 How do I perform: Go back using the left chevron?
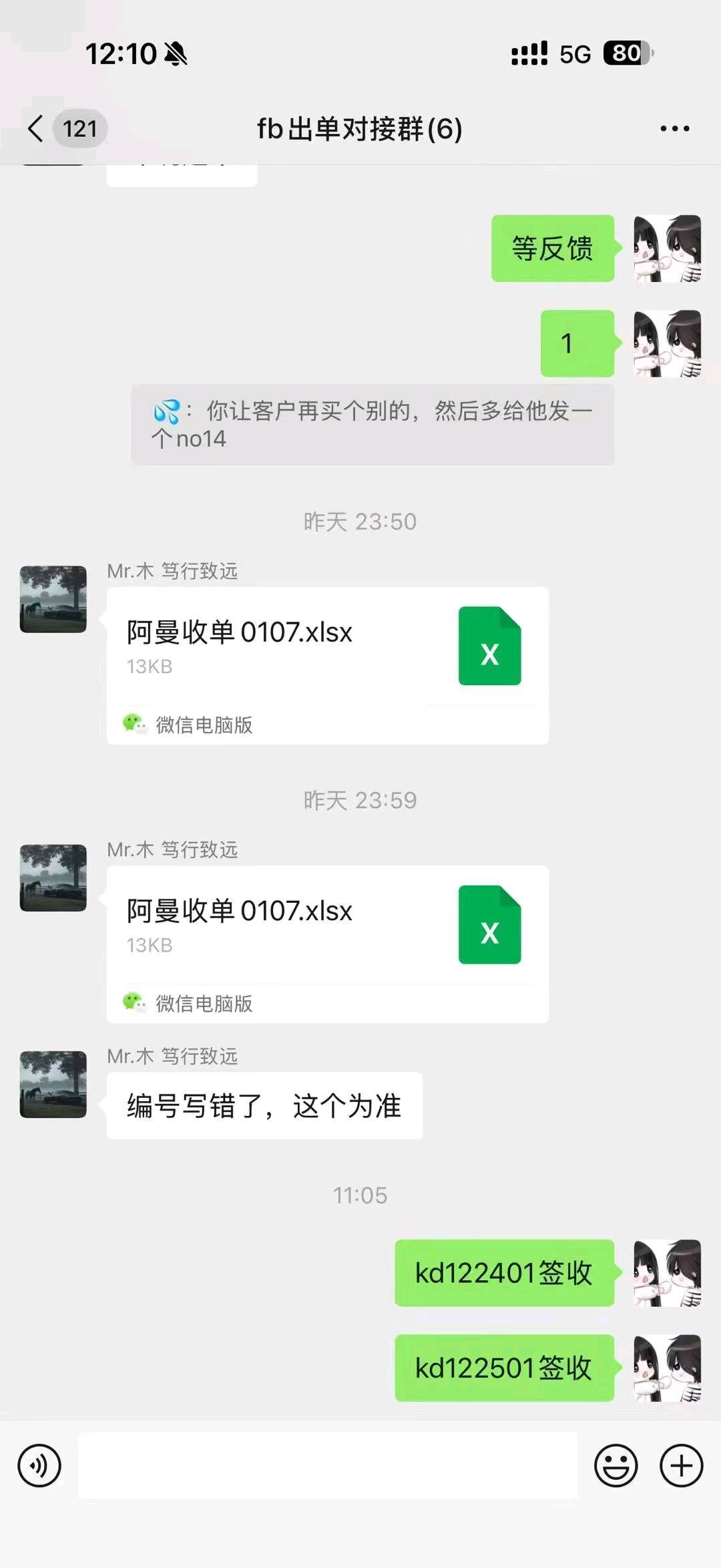(x=35, y=129)
